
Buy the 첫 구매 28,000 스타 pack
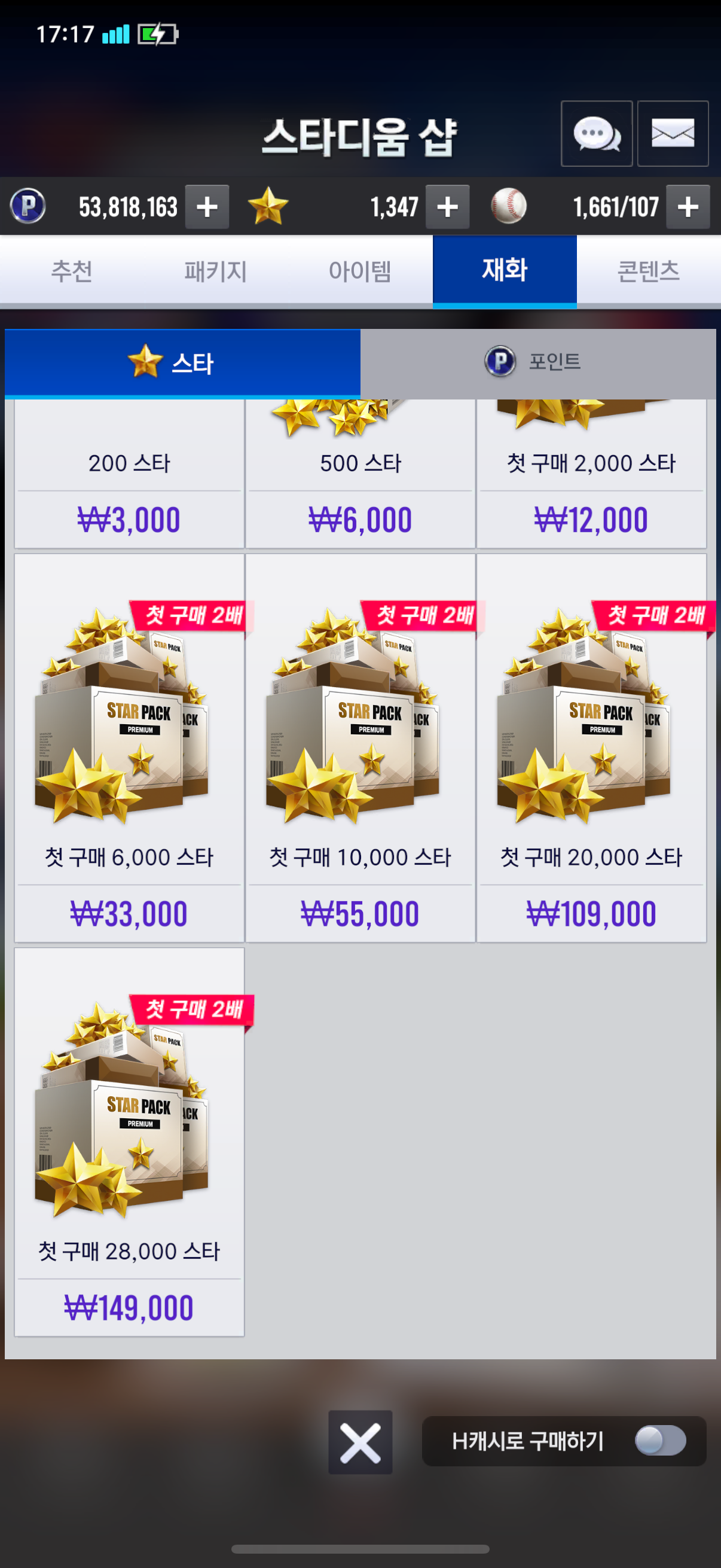129,1142
